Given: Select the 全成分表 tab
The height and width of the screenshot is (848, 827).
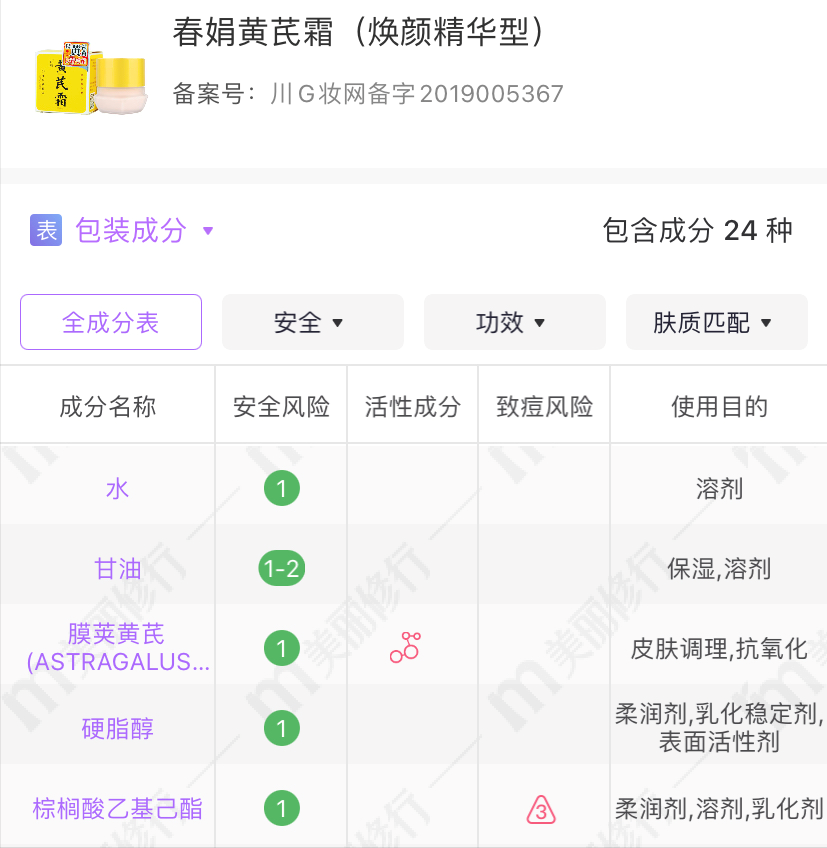Looking at the screenshot, I should tap(111, 323).
